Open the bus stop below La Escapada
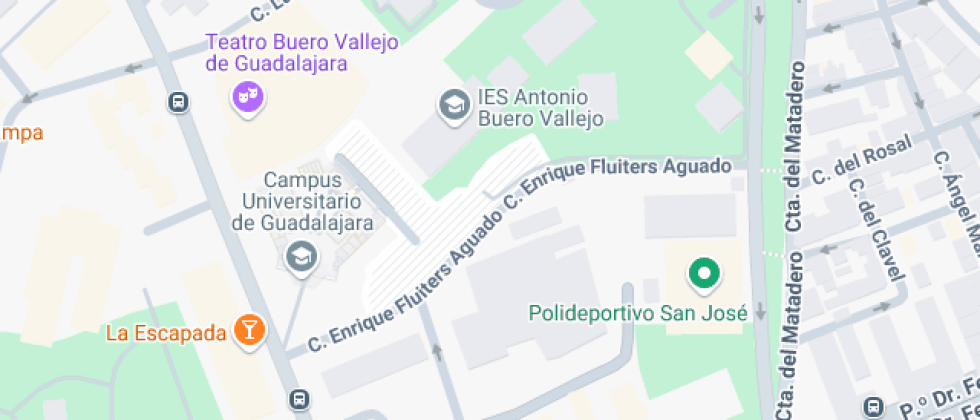 [299, 399]
